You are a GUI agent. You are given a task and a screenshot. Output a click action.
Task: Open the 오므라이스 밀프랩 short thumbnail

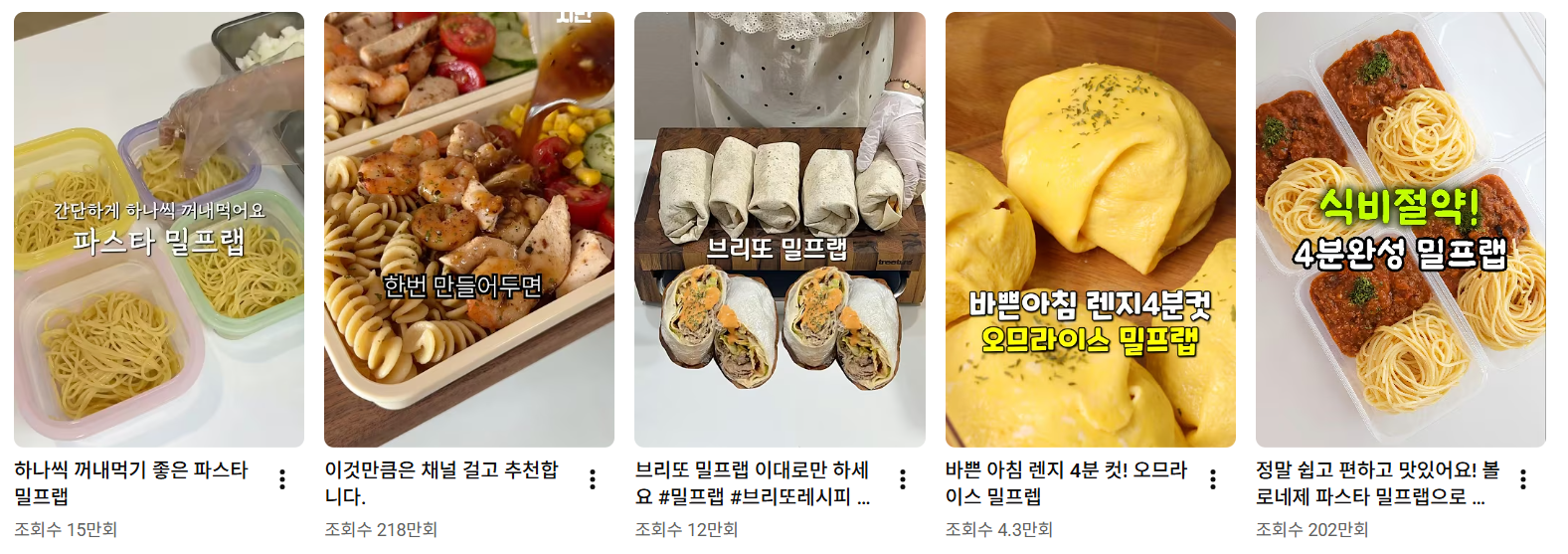click(1090, 229)
